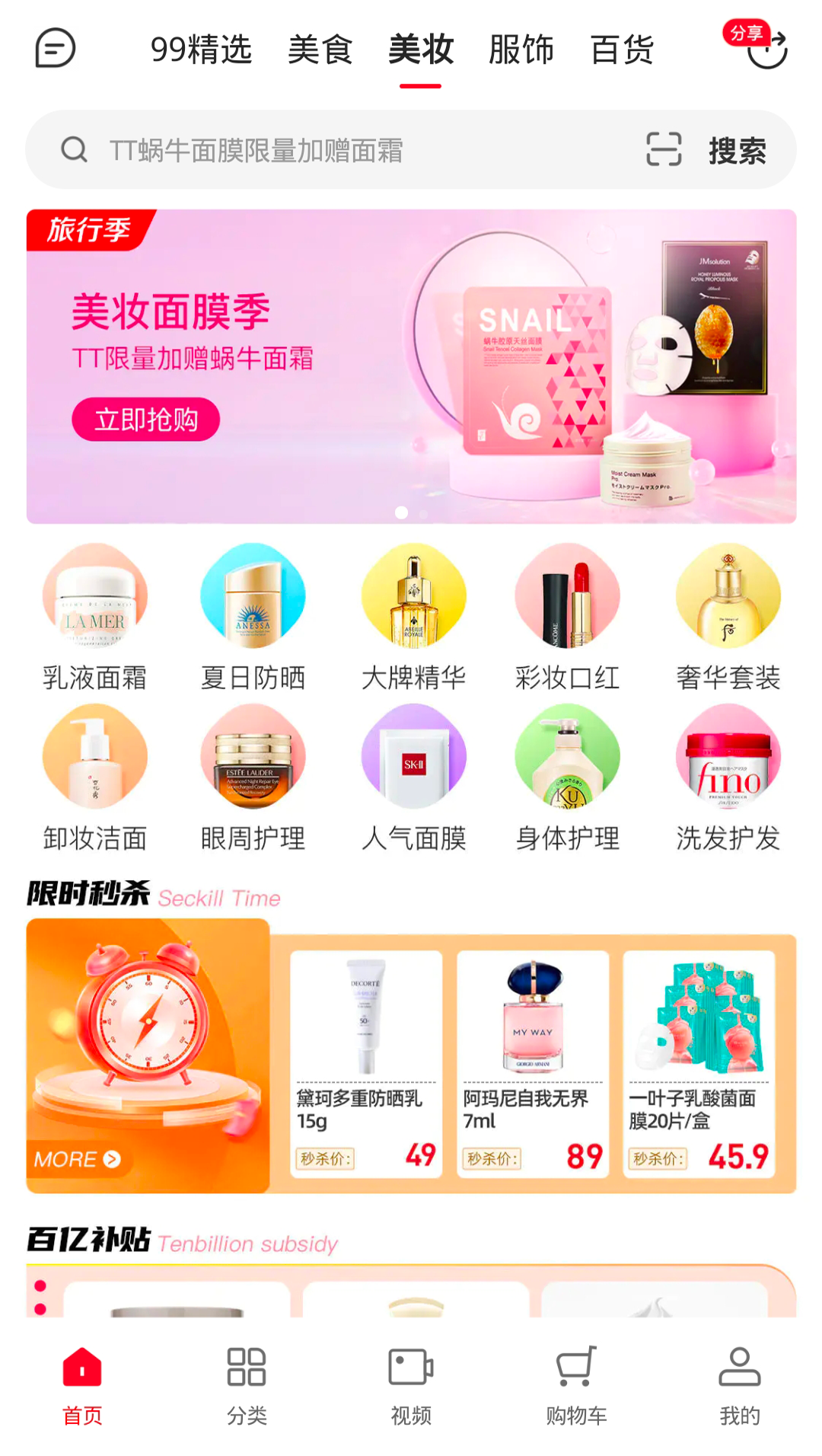822x1456 pixels.
Task: Tap the 搜索 button
Action: (x=737, y=150)
